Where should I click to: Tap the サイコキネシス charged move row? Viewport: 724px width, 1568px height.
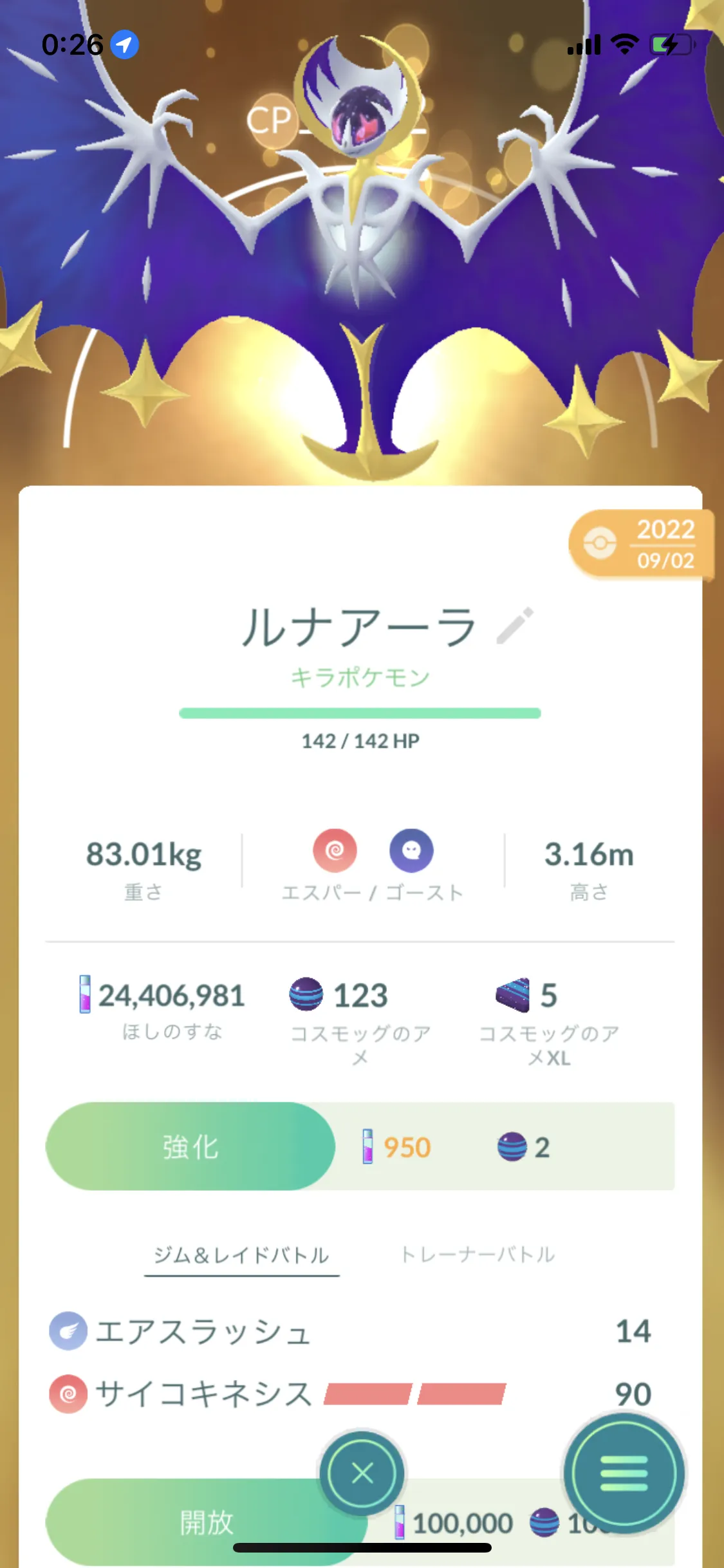pos(348,1394)
